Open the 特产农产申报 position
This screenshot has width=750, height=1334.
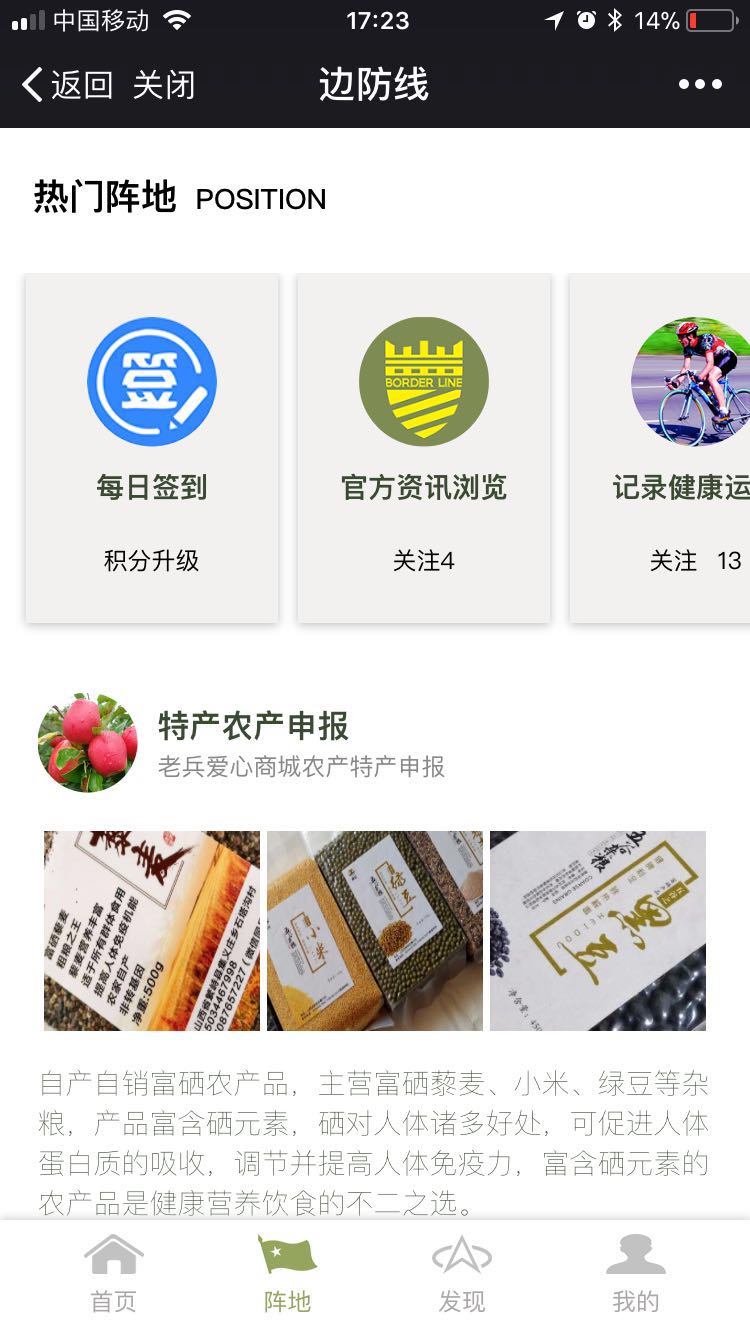click(x=253, y=726)
